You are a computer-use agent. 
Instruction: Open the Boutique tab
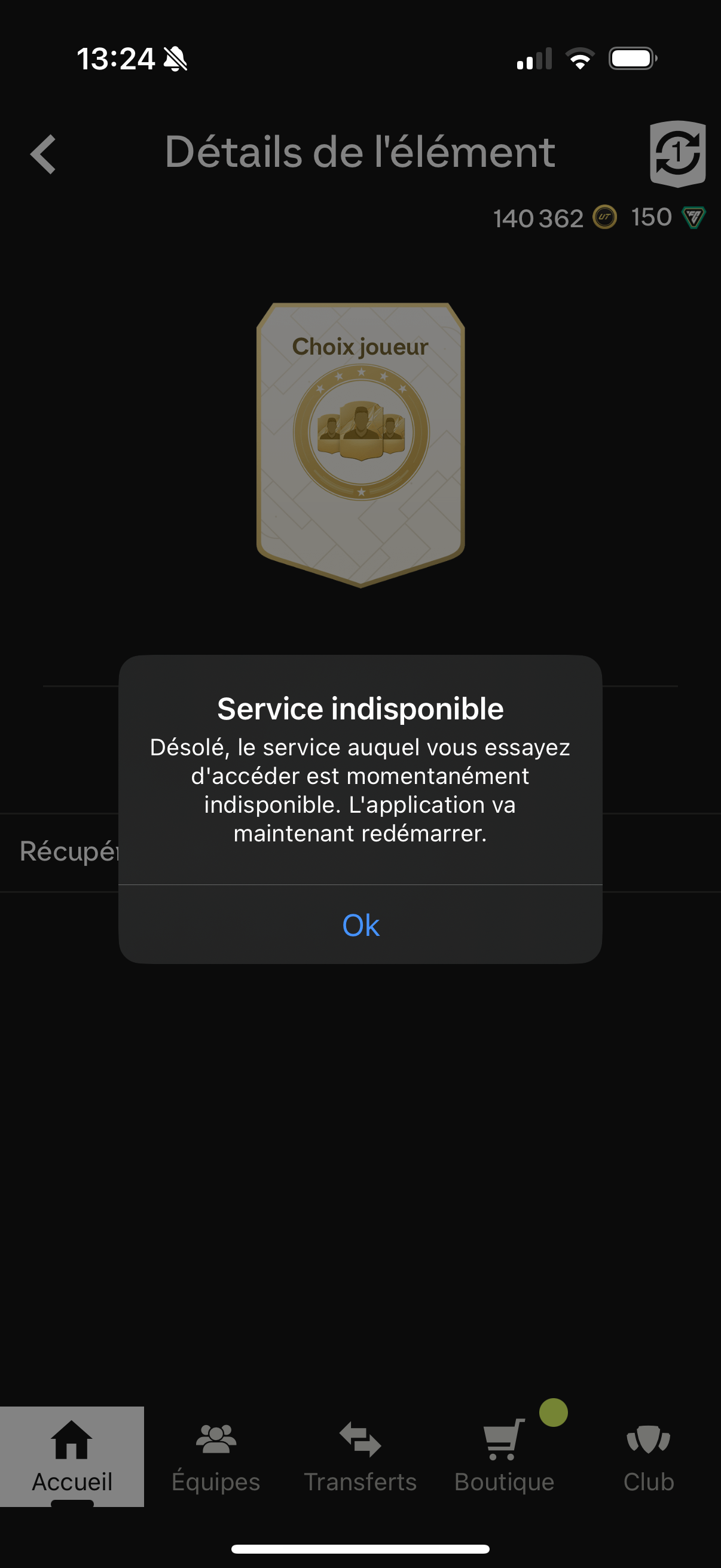[505, 1456]
